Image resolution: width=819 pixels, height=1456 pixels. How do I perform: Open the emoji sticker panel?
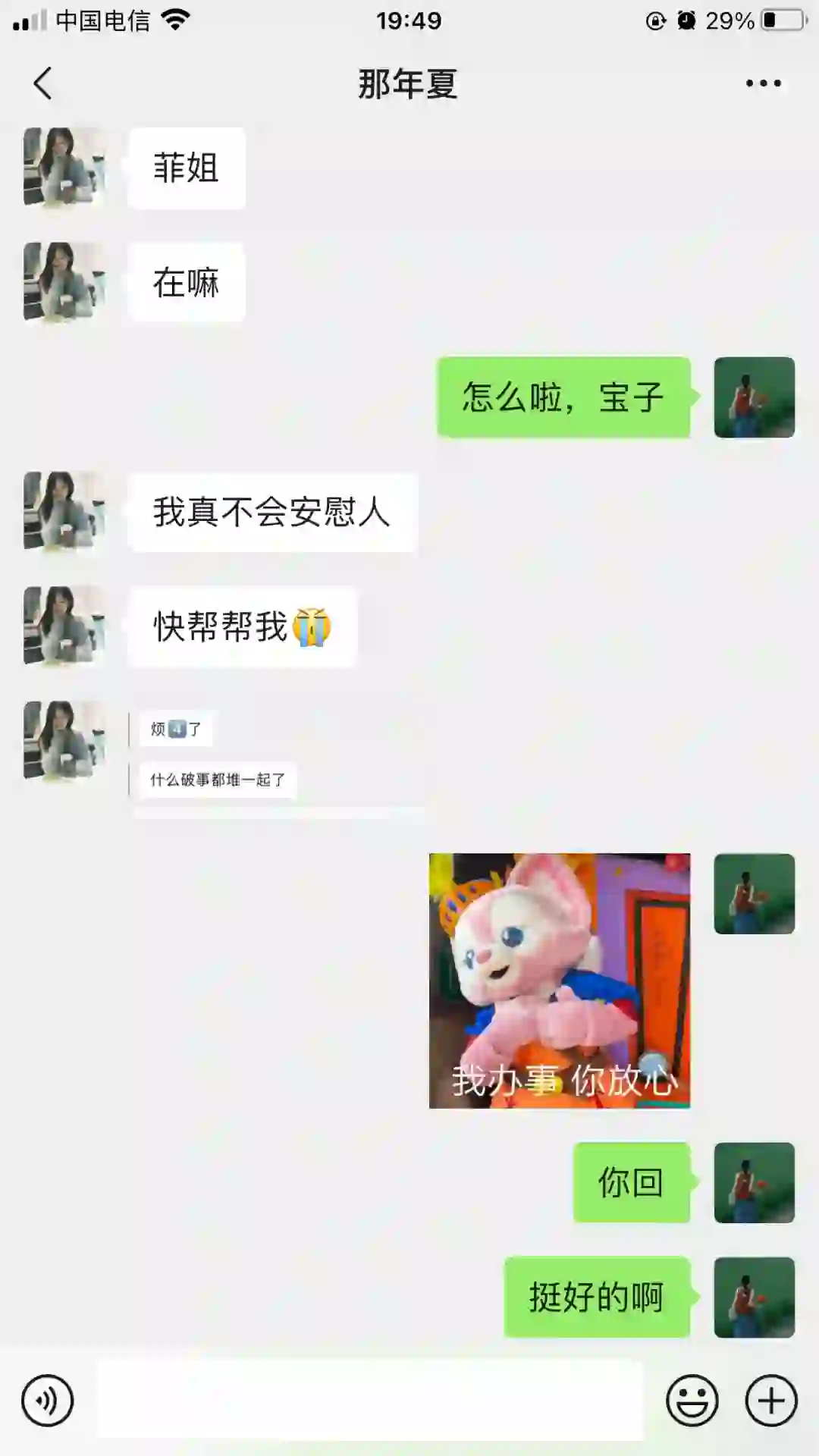point(692,1401)
